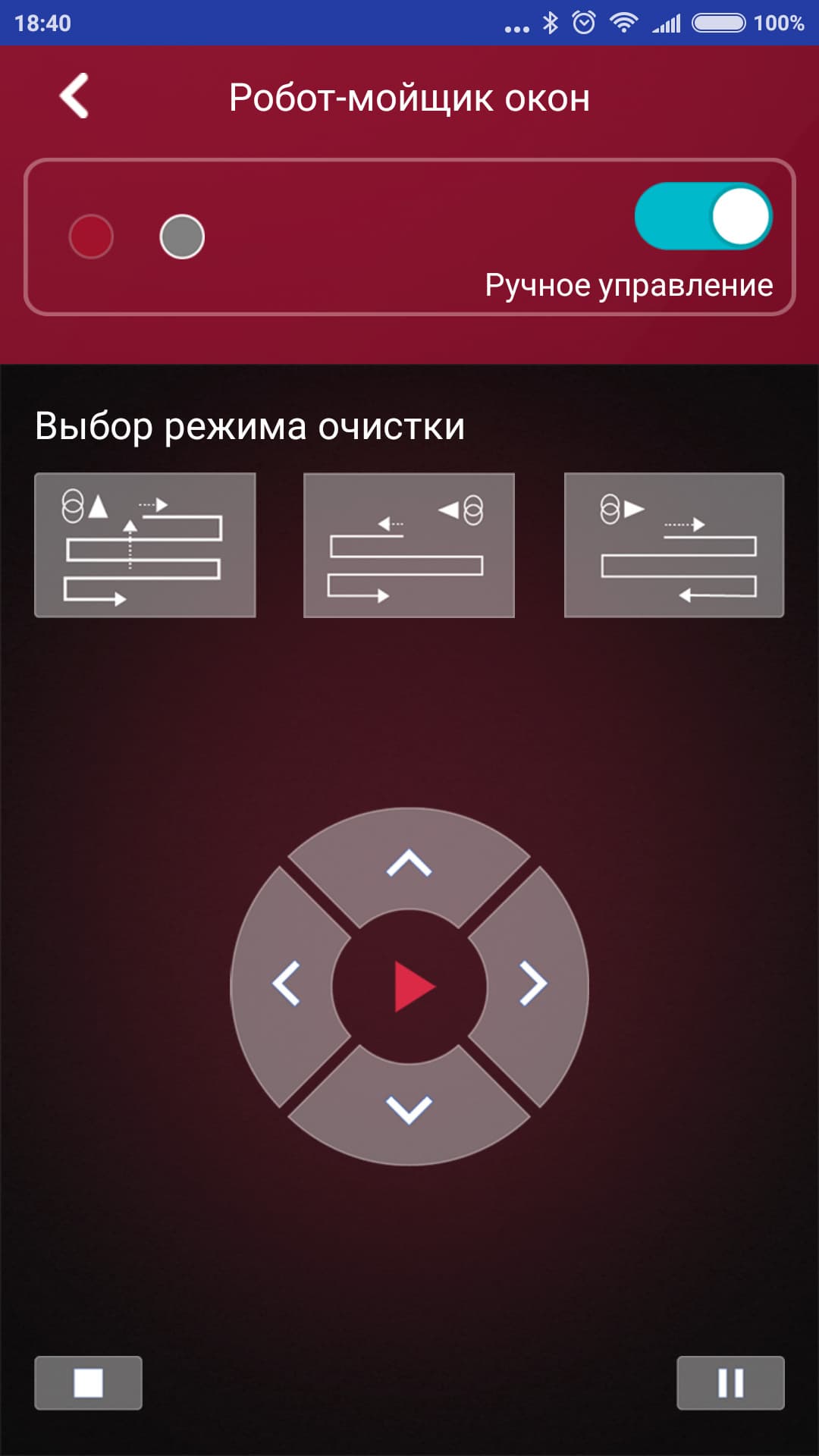This screenshot has width=819, height=1456.
Task: Select the leftward zigzag cleaning mode
Action: click(x=409, y=545)
